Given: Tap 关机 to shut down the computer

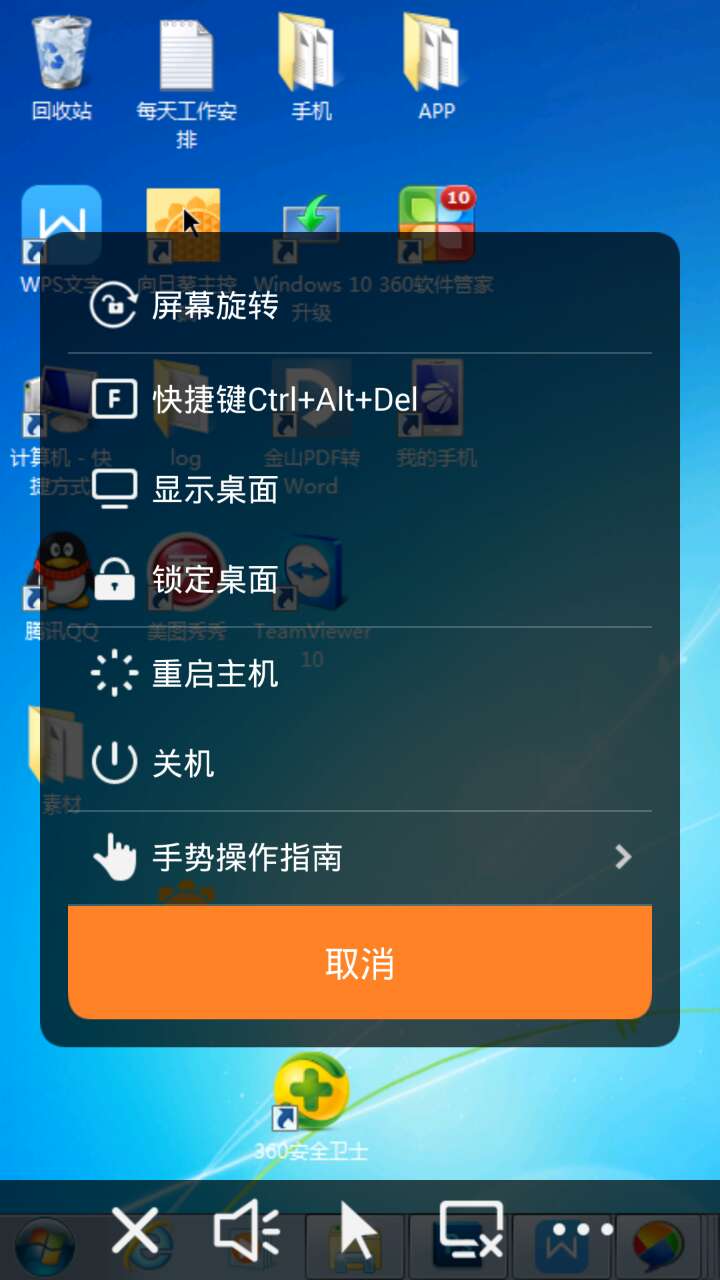Looking at the screenshot, I should pos(183,764).
